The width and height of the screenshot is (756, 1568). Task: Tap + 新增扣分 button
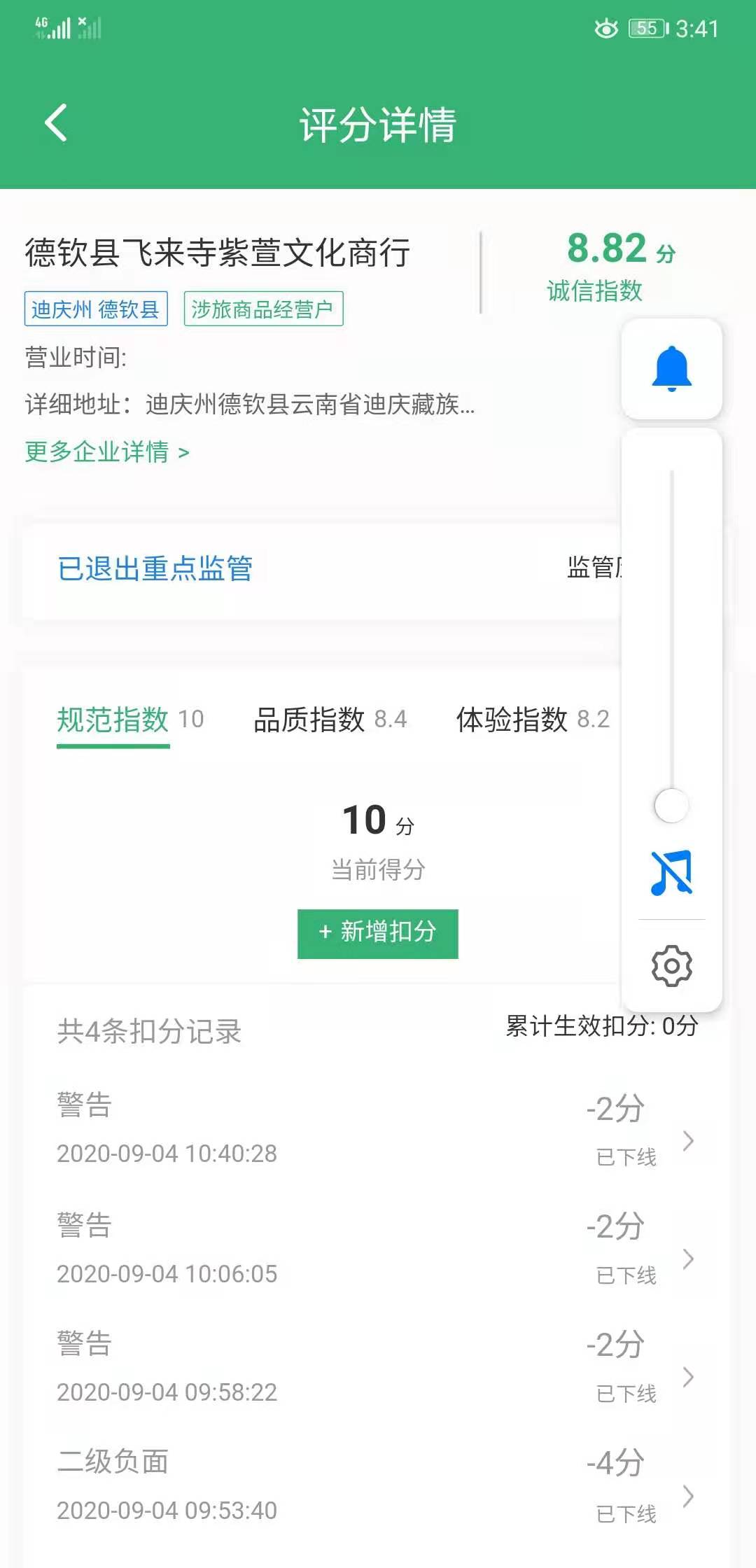pyautogui.click(x=378, y=934)
